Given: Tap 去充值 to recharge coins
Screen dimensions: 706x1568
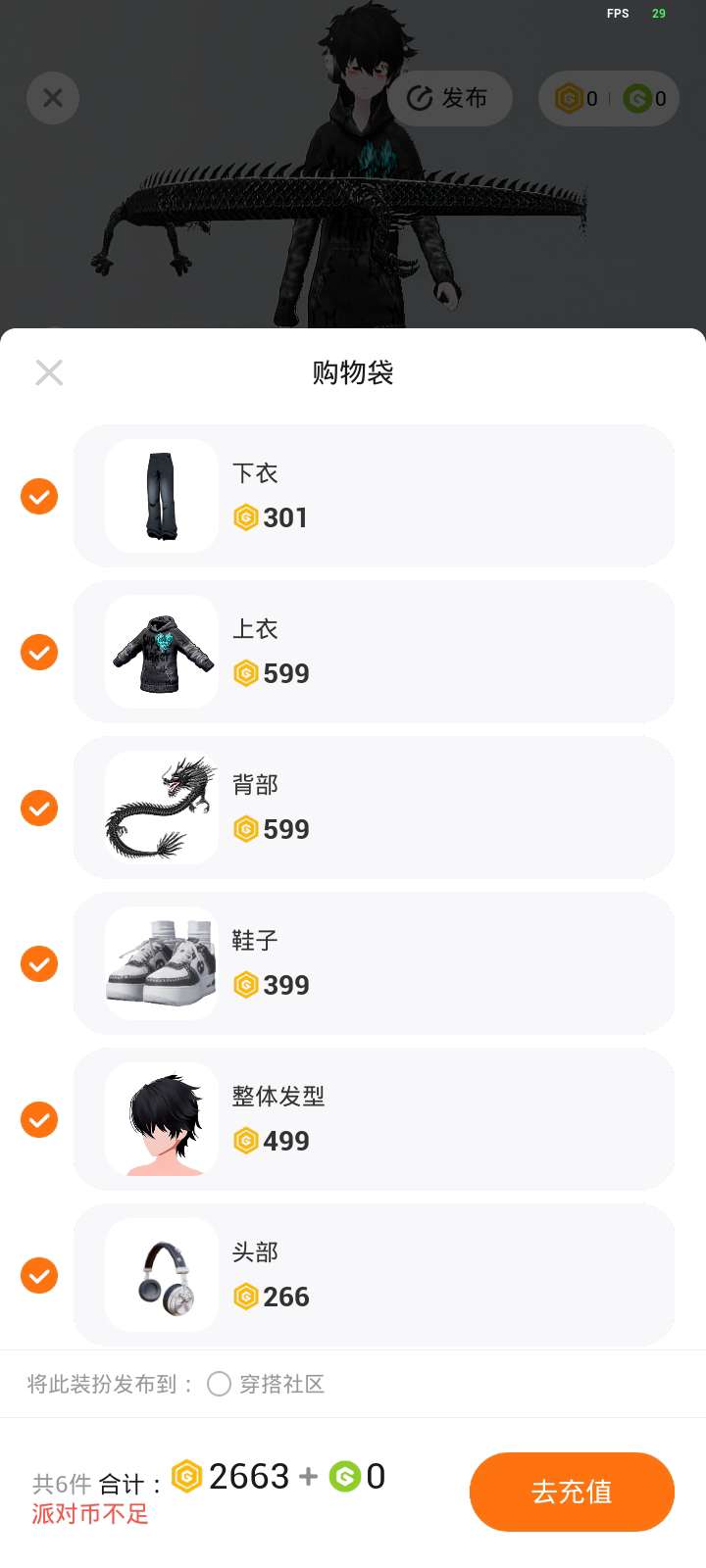Looking at the screenshot, I should 572,1492.
